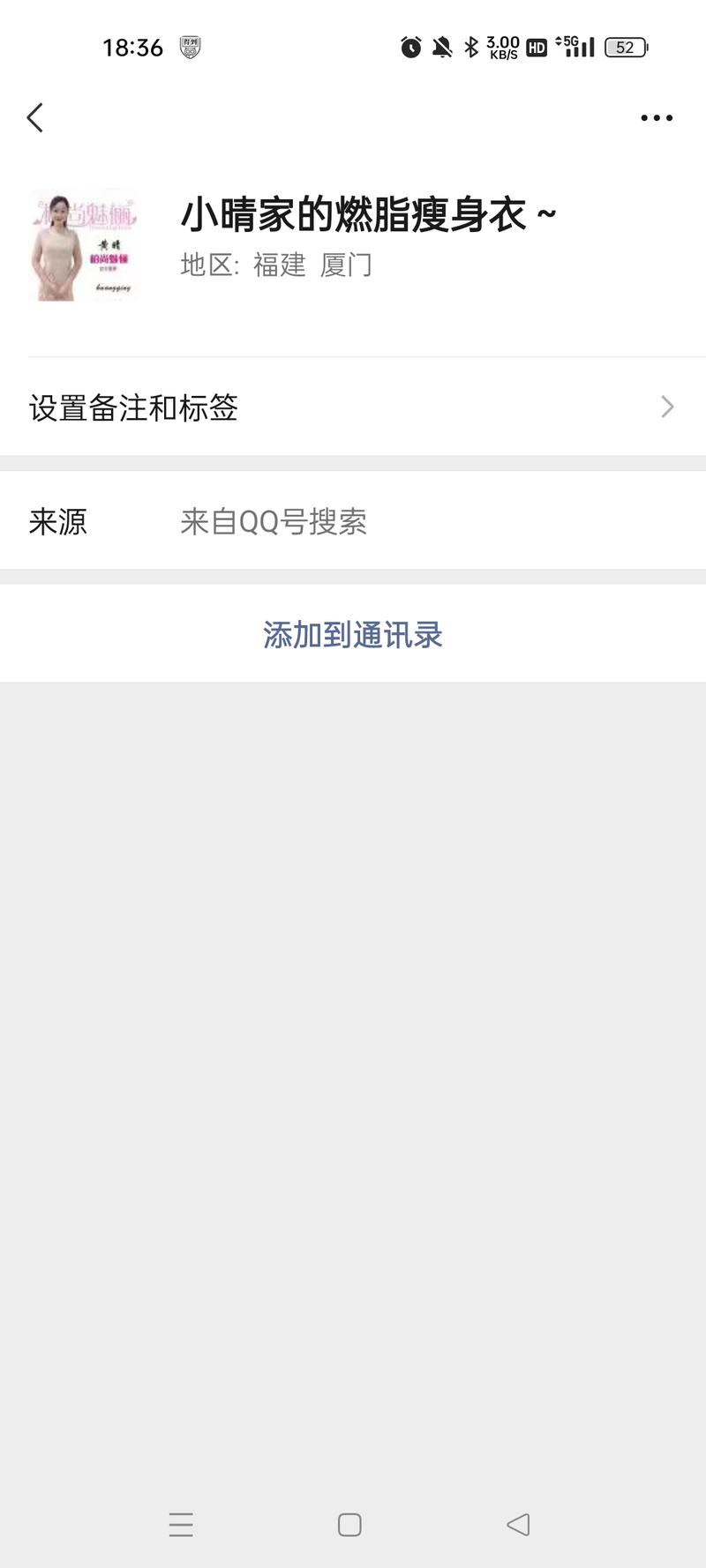
Task: Open the remark and tags settings row
Action: coord(132,408)
